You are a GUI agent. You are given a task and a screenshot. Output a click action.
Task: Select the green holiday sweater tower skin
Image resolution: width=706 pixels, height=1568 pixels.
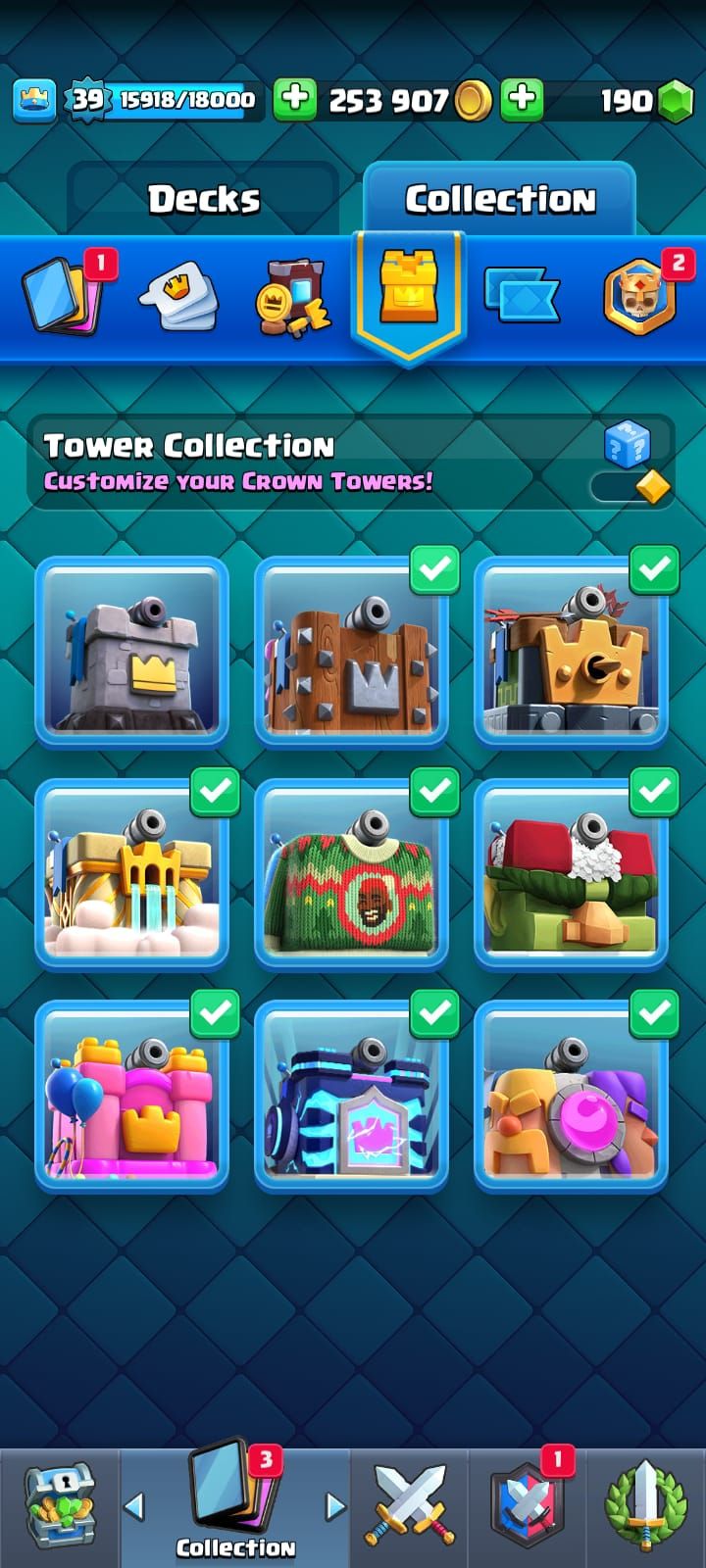(x=351, y=873)
